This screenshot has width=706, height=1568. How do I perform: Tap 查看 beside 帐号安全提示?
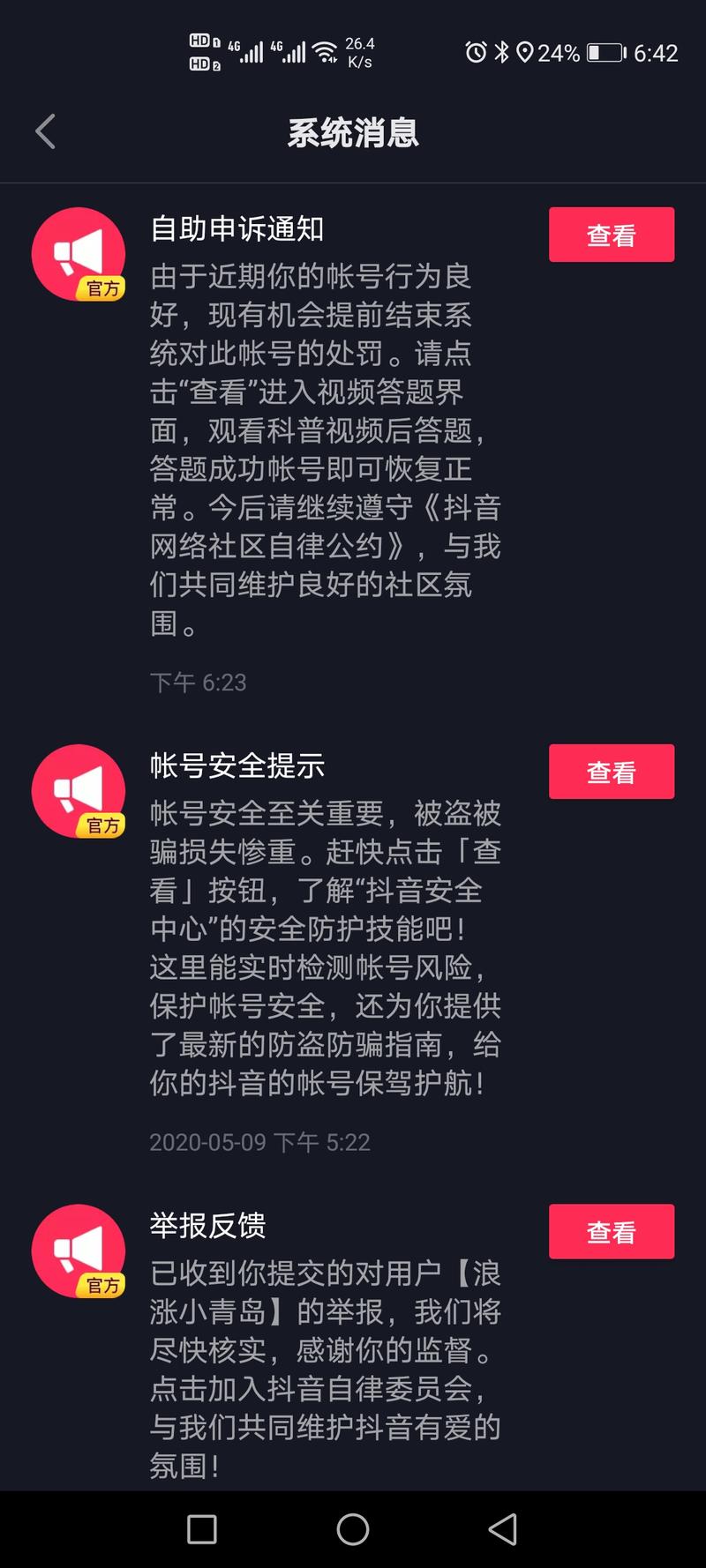611,772
